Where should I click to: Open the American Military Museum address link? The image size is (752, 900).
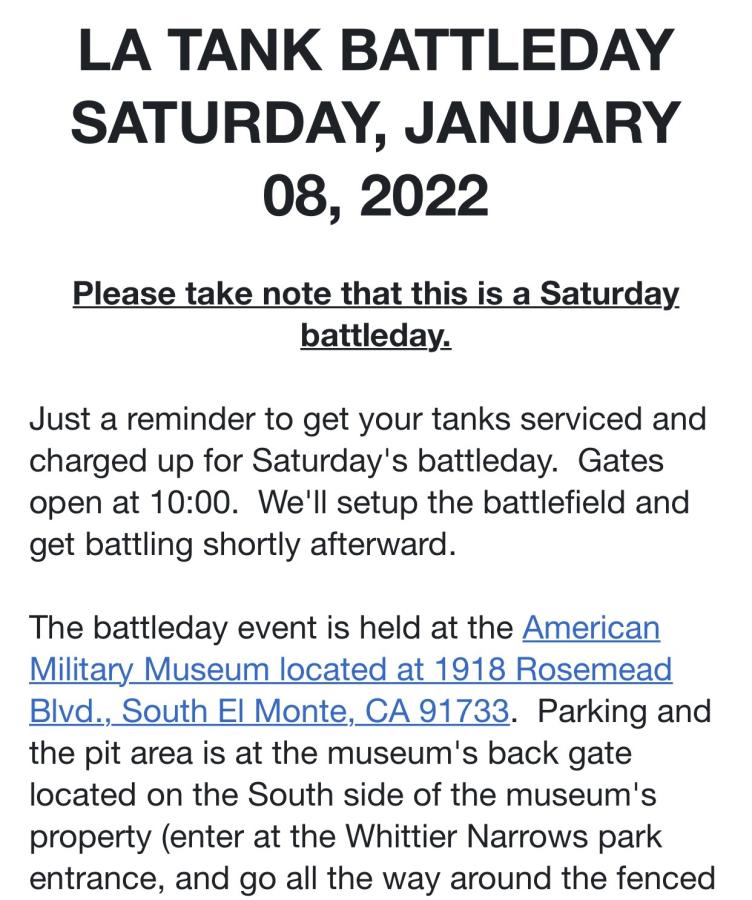[350, 670]
